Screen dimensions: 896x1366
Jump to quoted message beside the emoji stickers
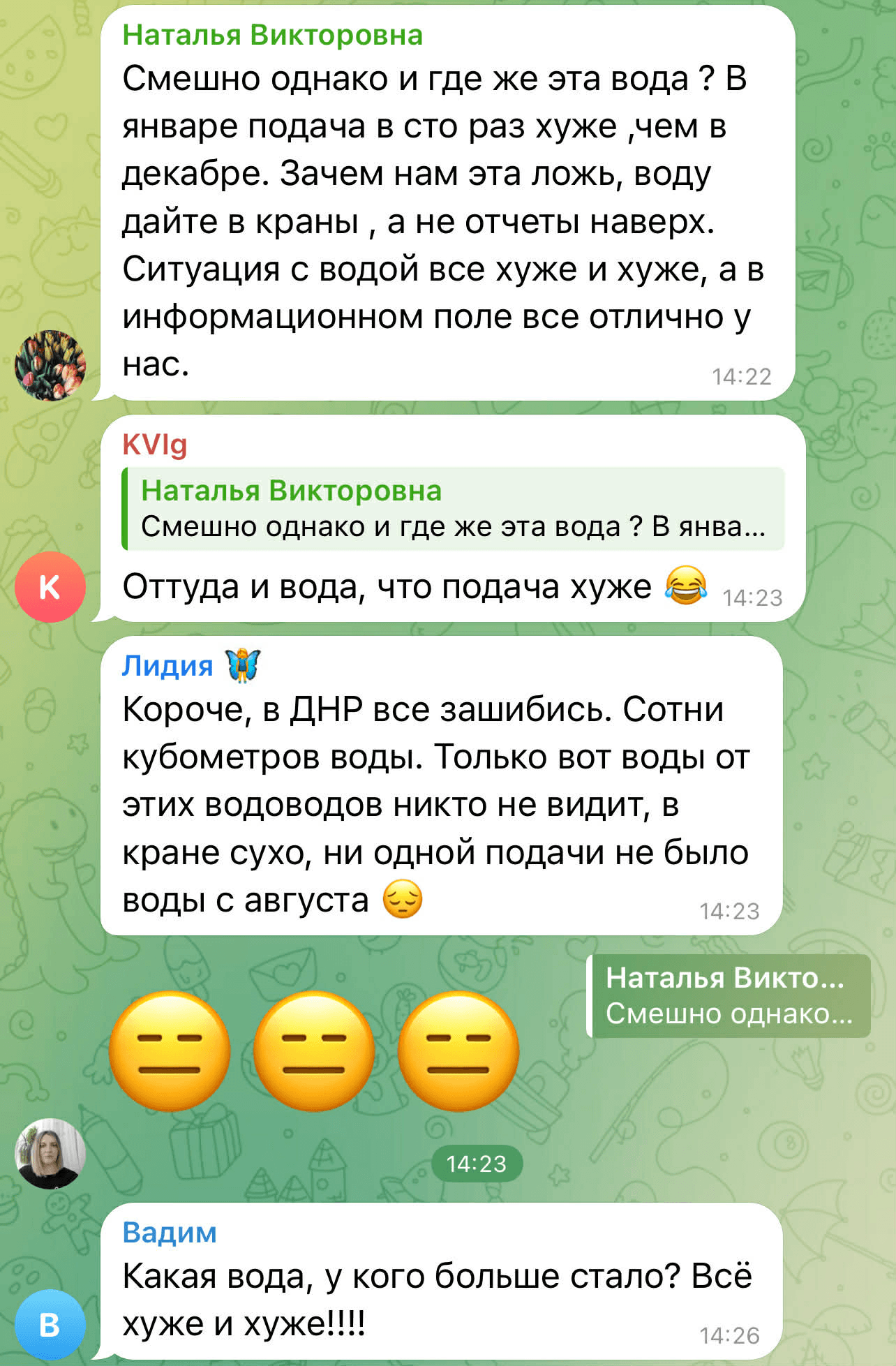(729, 996)
